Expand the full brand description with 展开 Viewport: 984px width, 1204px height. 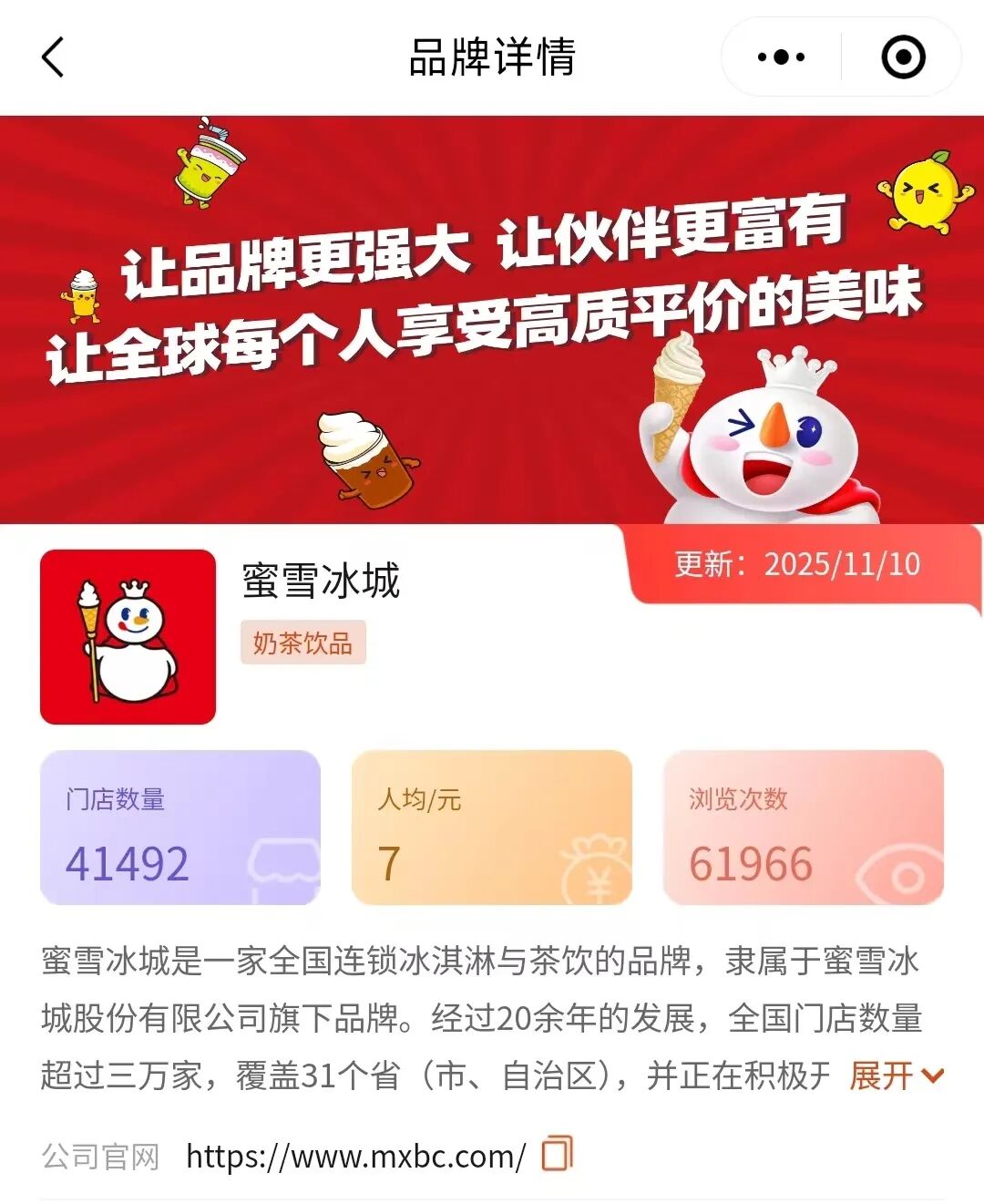[896, 1075]
